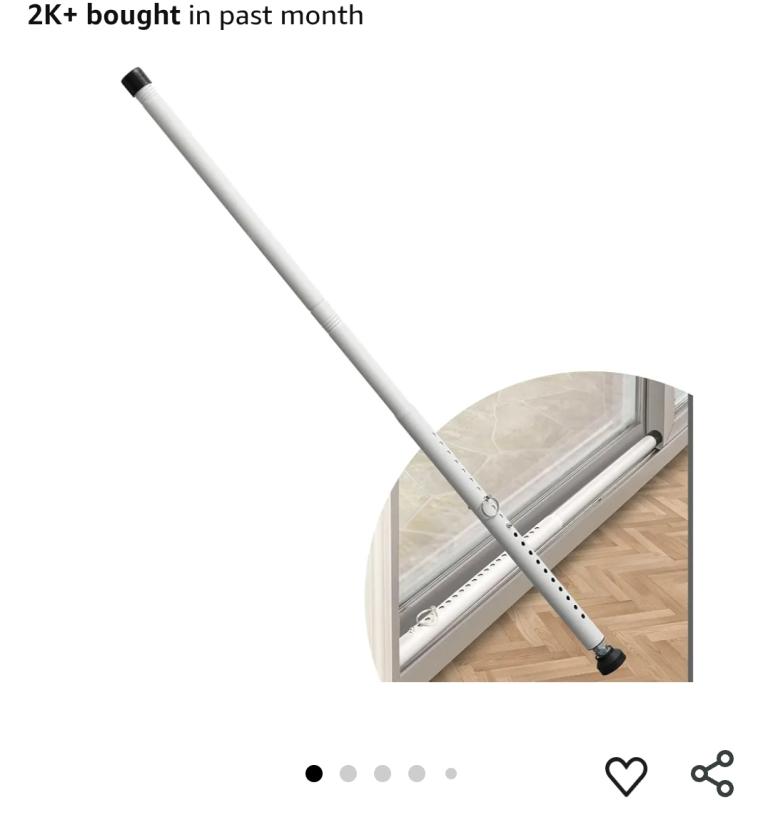The width and height of the screenshot is (768, 830).
Task: Jump to the second image dot
Action: pyautogui.click(x=348, y=773)
